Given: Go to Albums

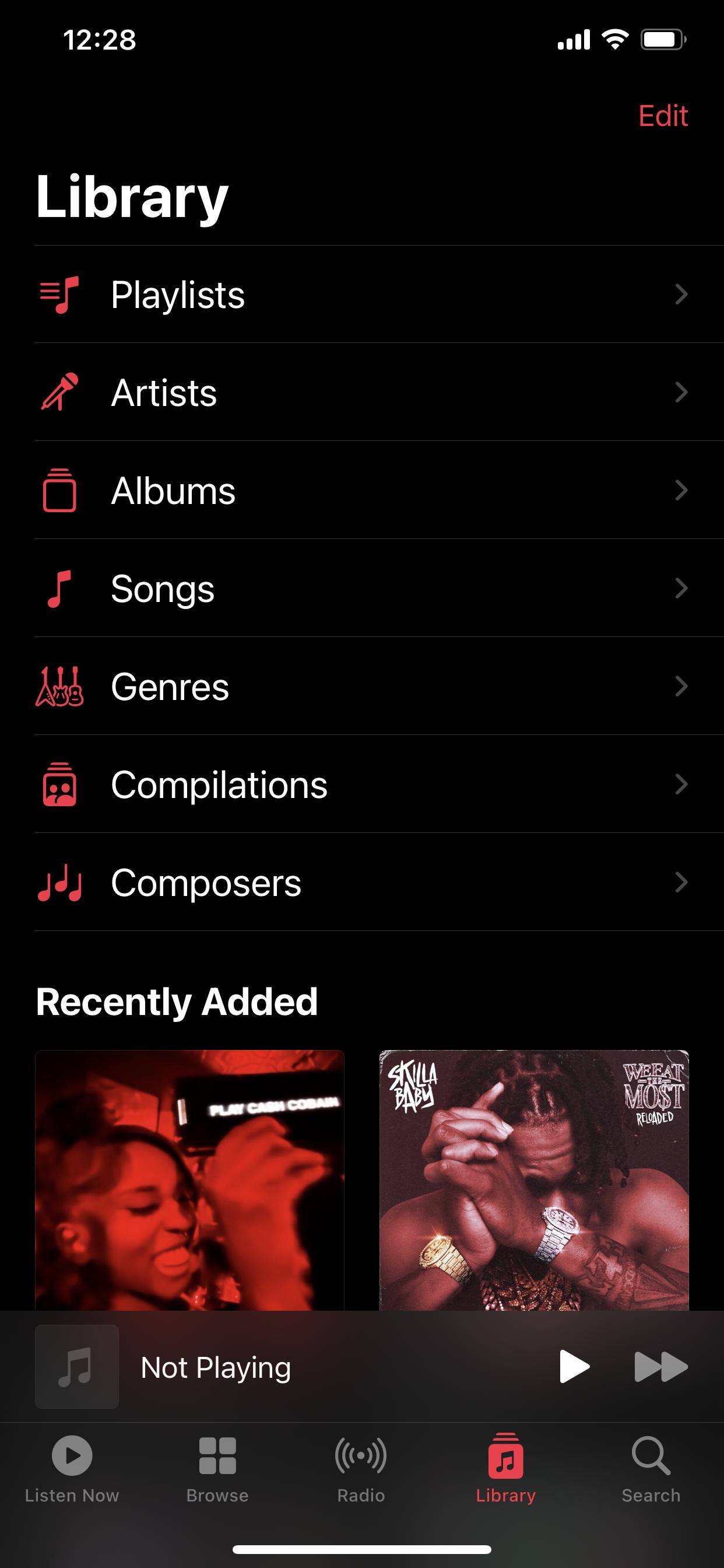Looking at the screenshot, I should [x=361, y=491].
